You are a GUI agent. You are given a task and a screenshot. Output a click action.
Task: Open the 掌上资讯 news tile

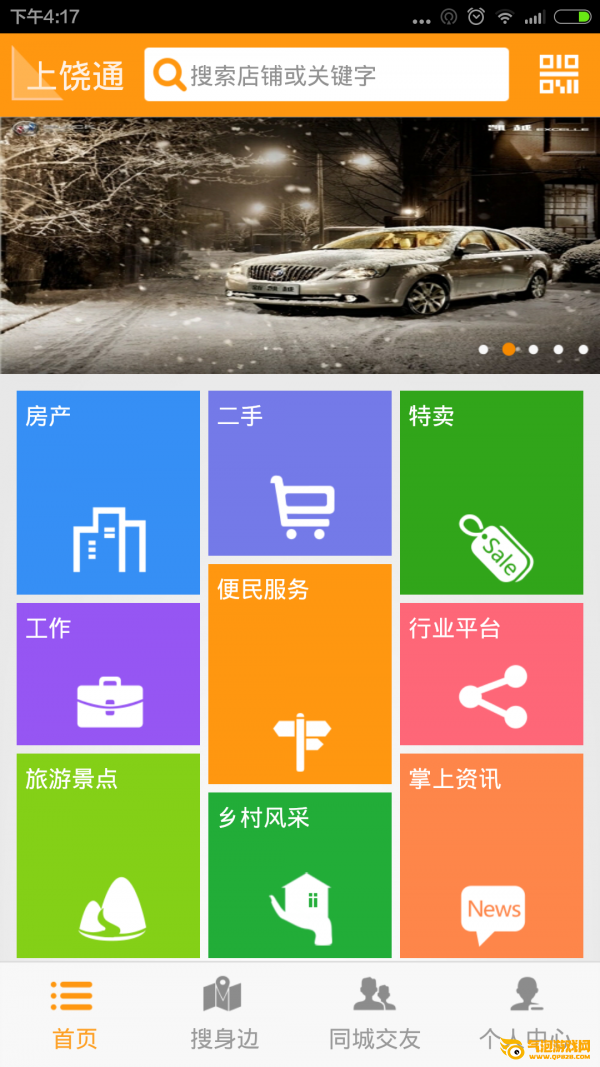pyautogui.click(x=491, y=855)
